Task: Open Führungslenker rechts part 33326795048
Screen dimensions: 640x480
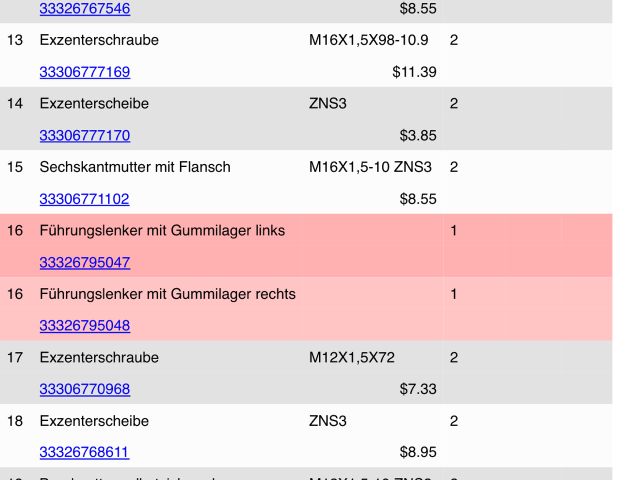Action: pyautogui.click(x=85, y=326)
